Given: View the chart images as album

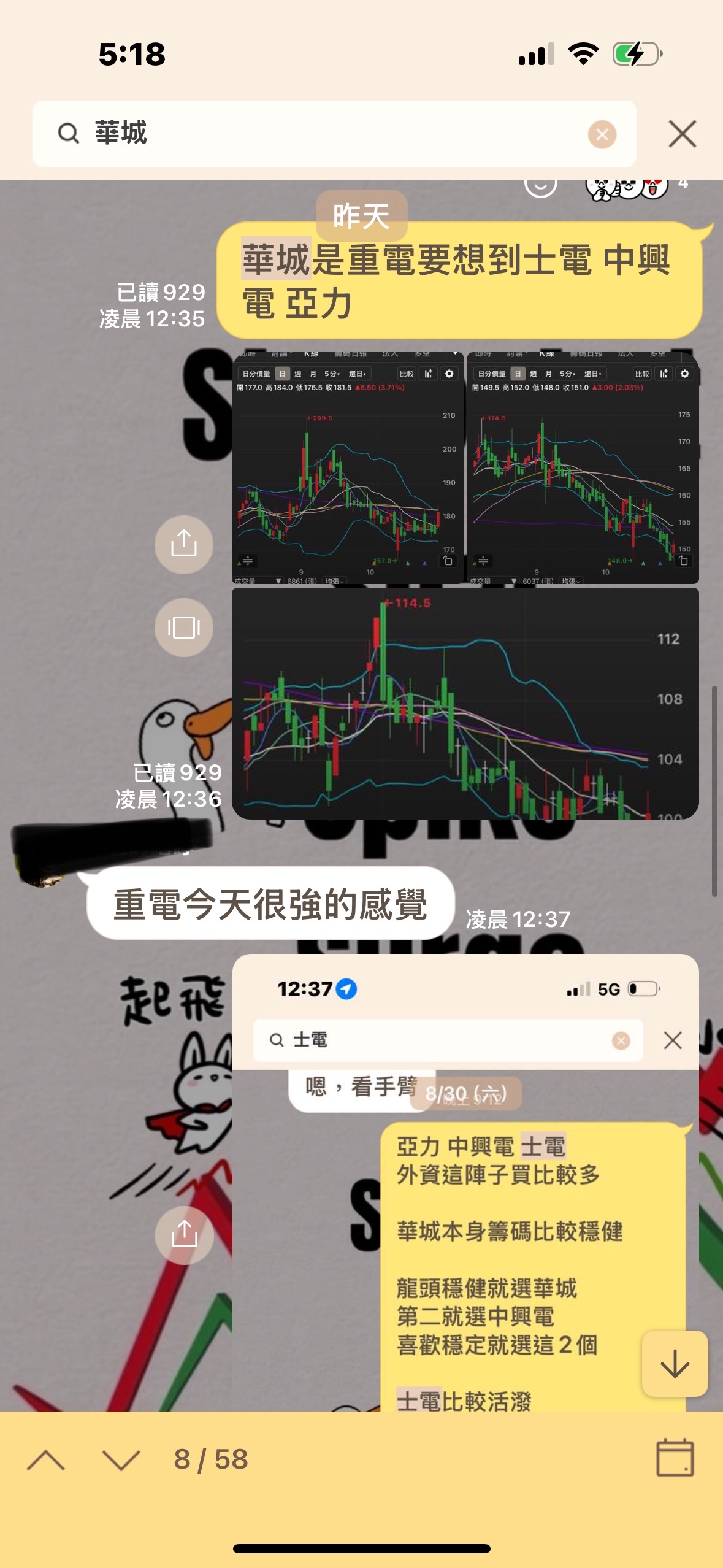Looking at the screenshot, I should pyautogui.click(x=183, y=627).
